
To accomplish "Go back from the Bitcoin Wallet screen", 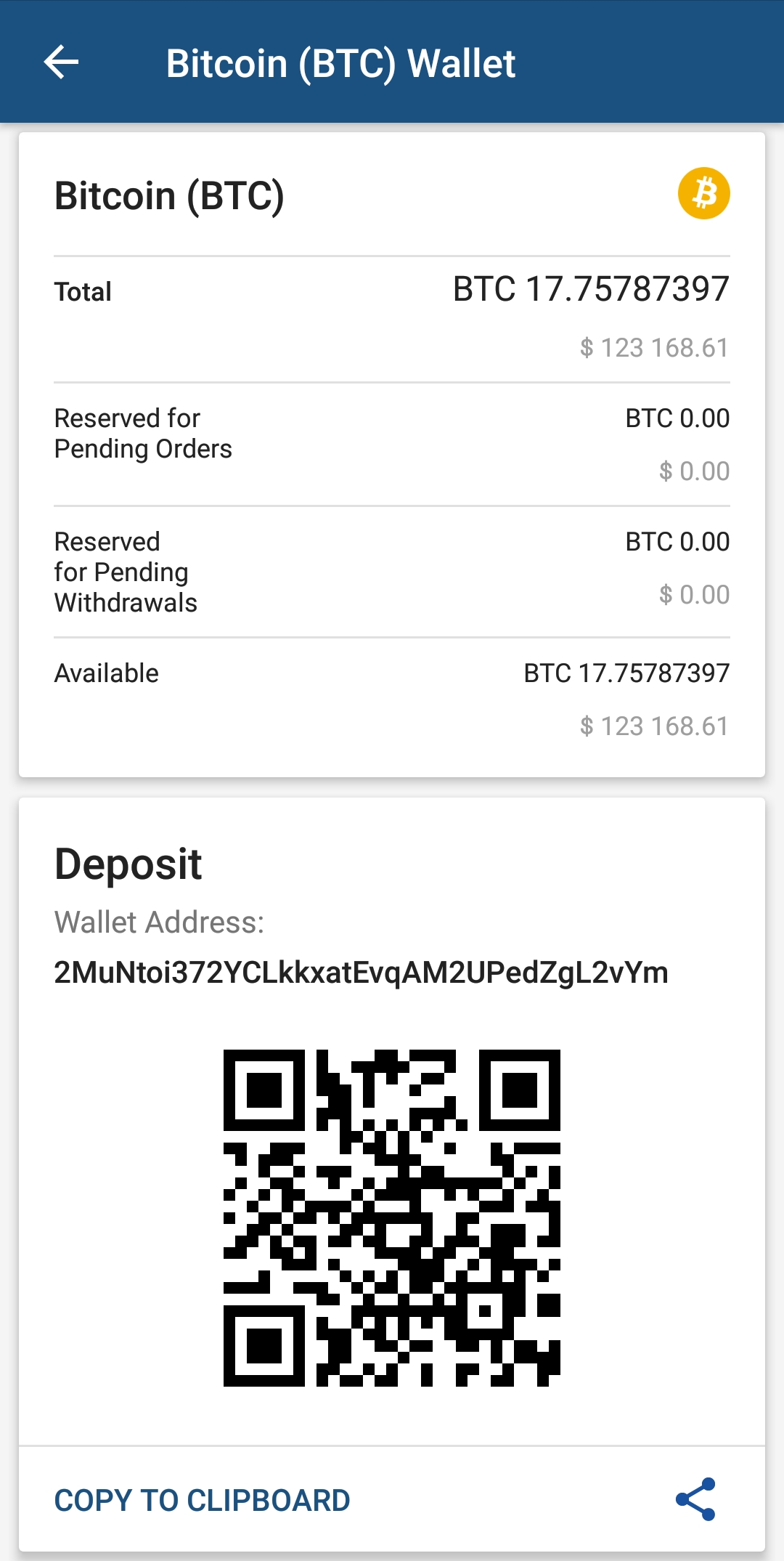I will tap(61, 62).
